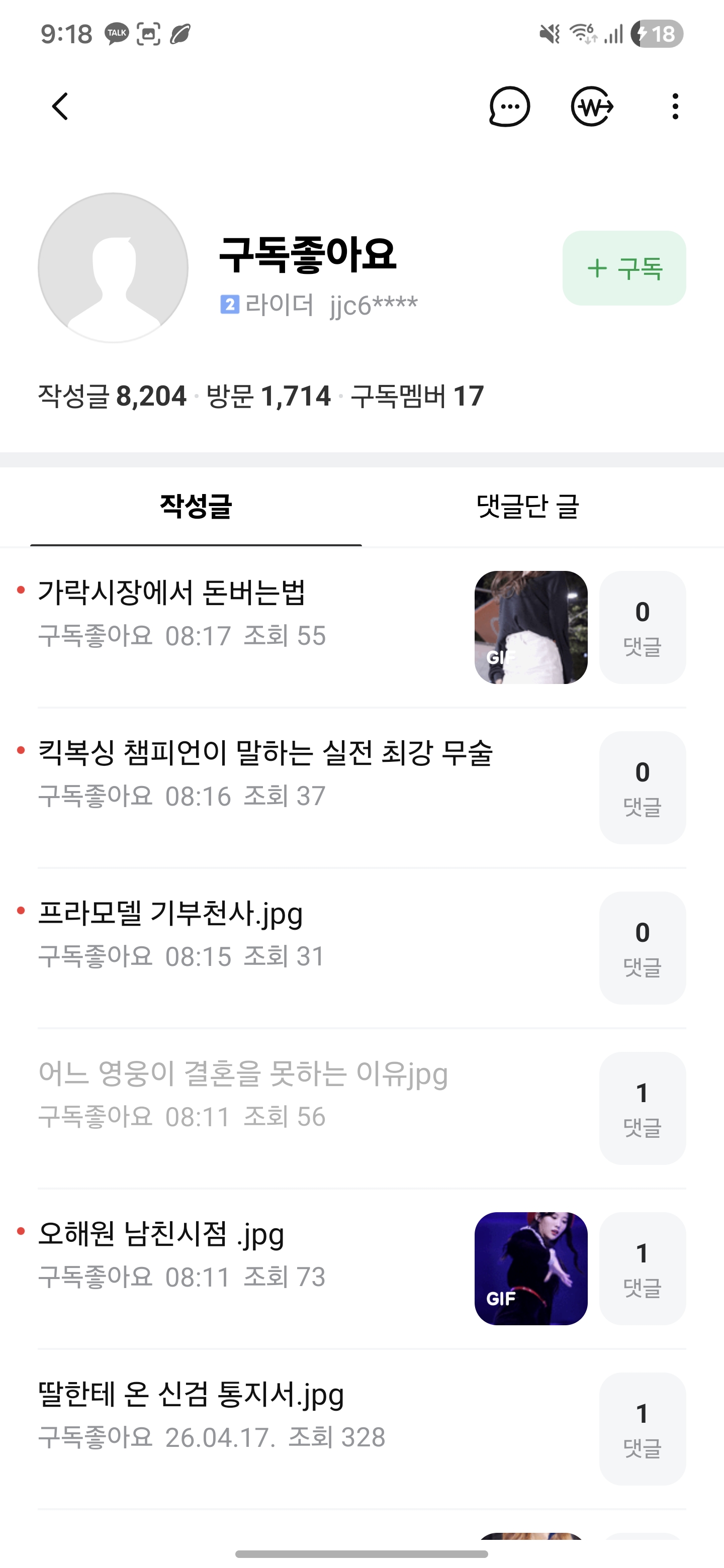
Task: Open chat with this member
Action: click(509, 107)
